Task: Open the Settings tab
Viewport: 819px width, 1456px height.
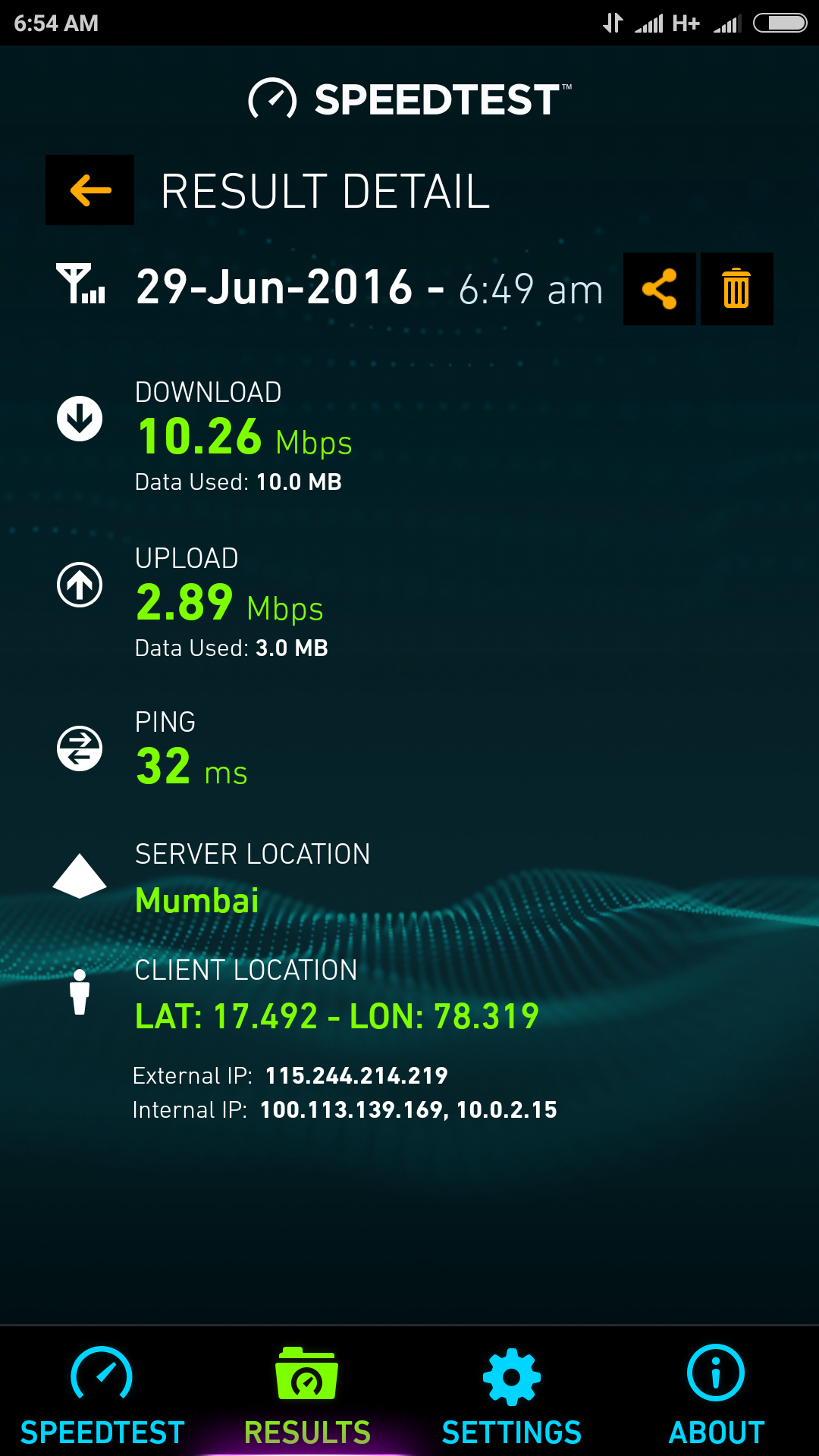Action: point(512,1394)
